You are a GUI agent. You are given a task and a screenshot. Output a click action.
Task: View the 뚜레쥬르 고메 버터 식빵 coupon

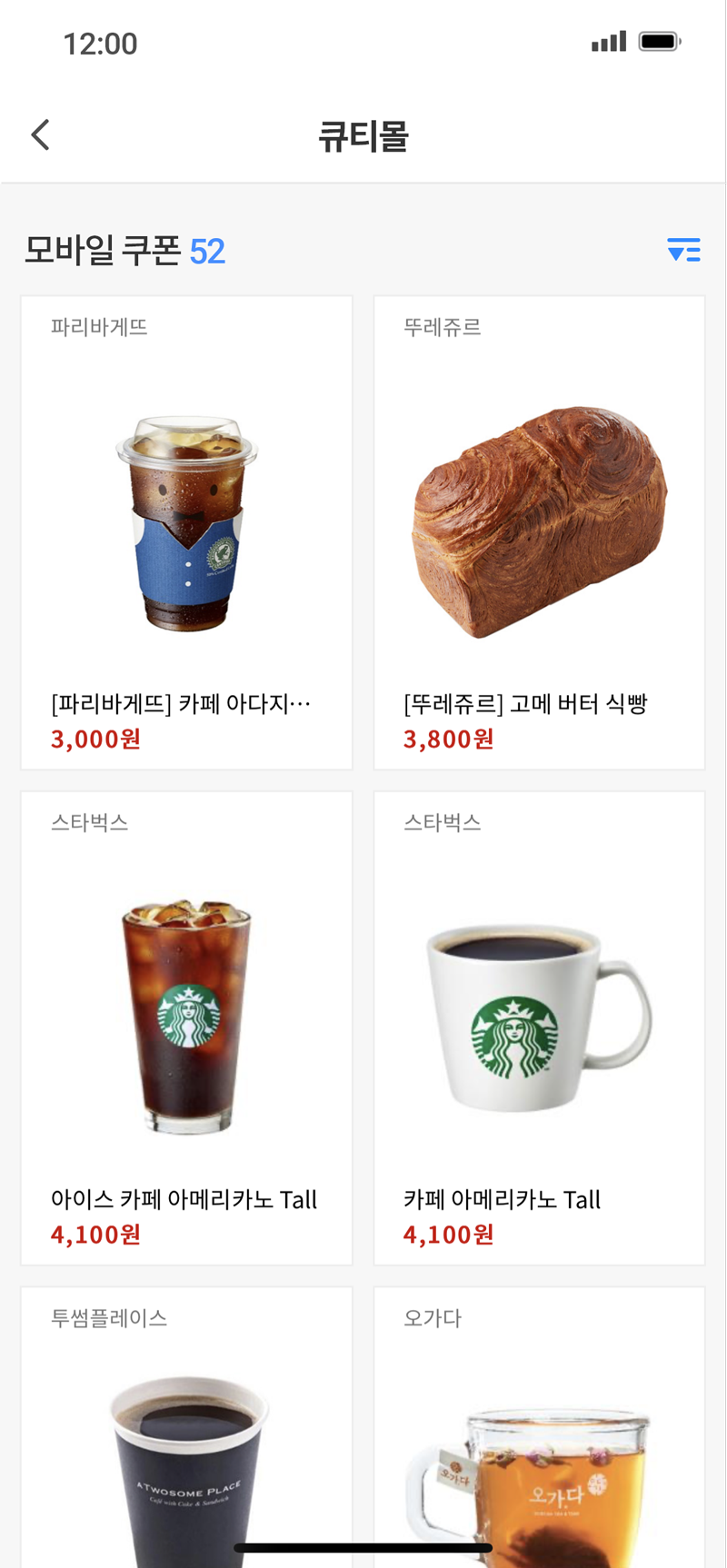click(539, 532)
